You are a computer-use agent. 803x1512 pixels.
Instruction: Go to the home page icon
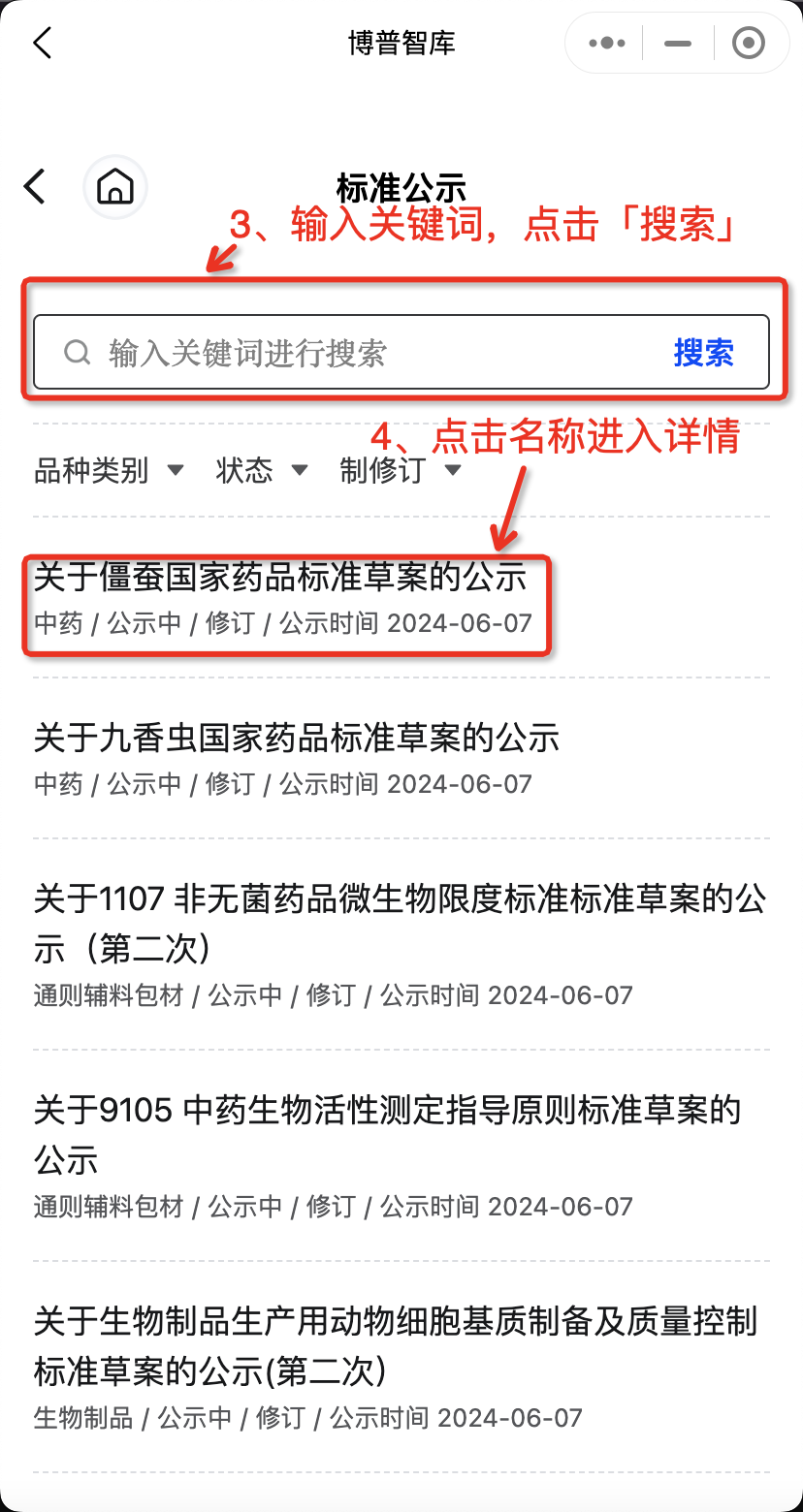[115, 186]
